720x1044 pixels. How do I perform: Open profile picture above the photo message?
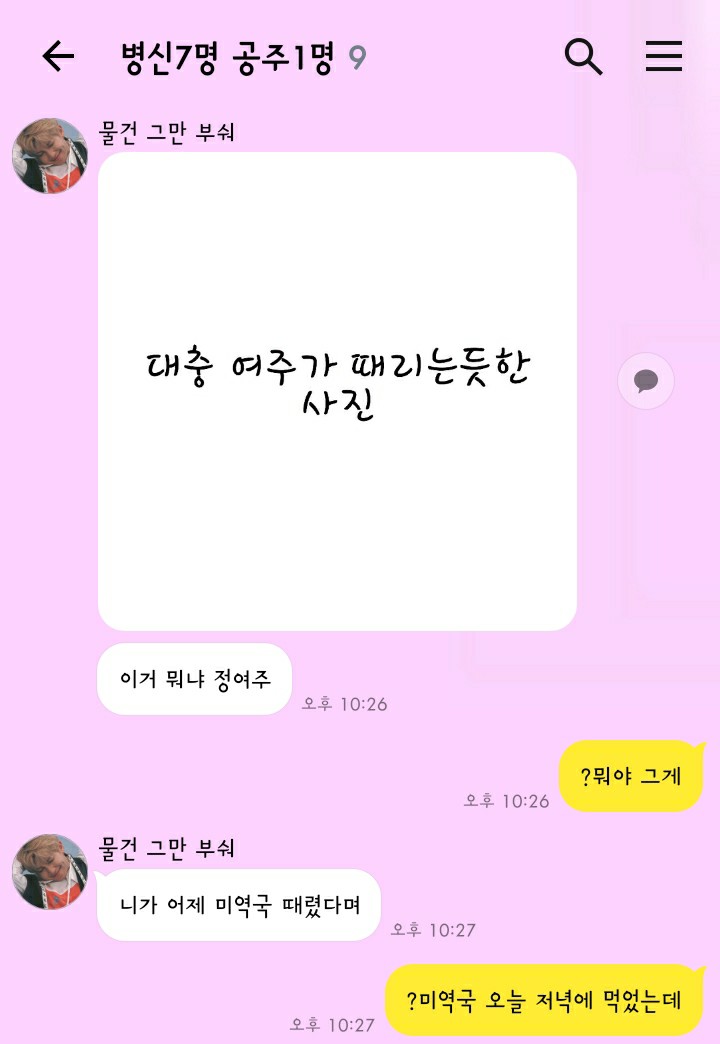click(x=50, y=155)
